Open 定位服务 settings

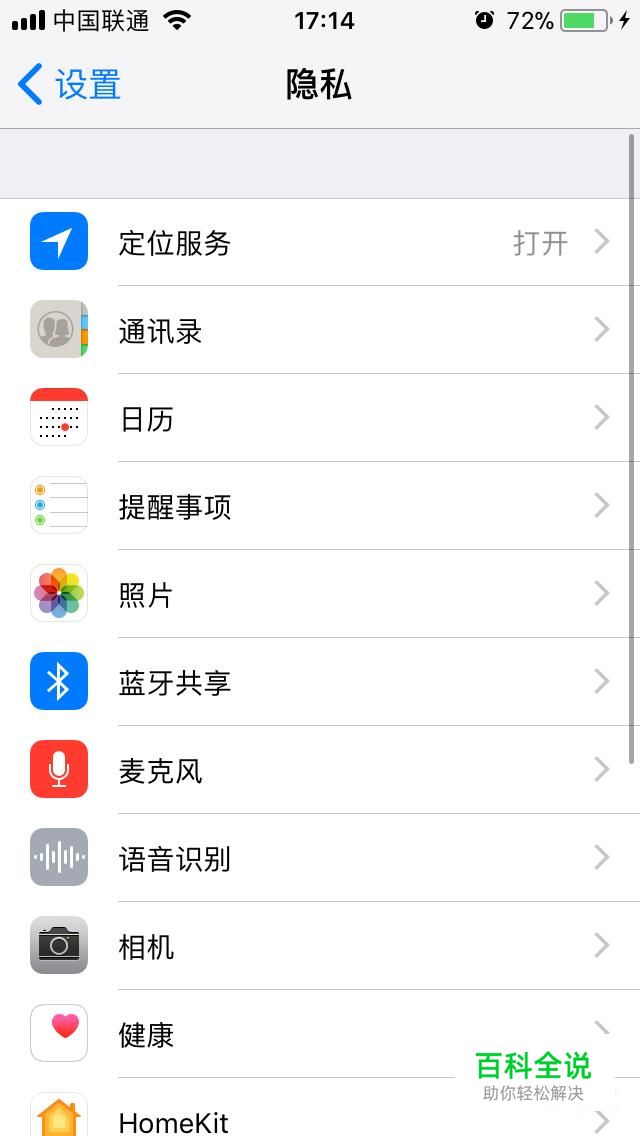click(x=320, y=242)
